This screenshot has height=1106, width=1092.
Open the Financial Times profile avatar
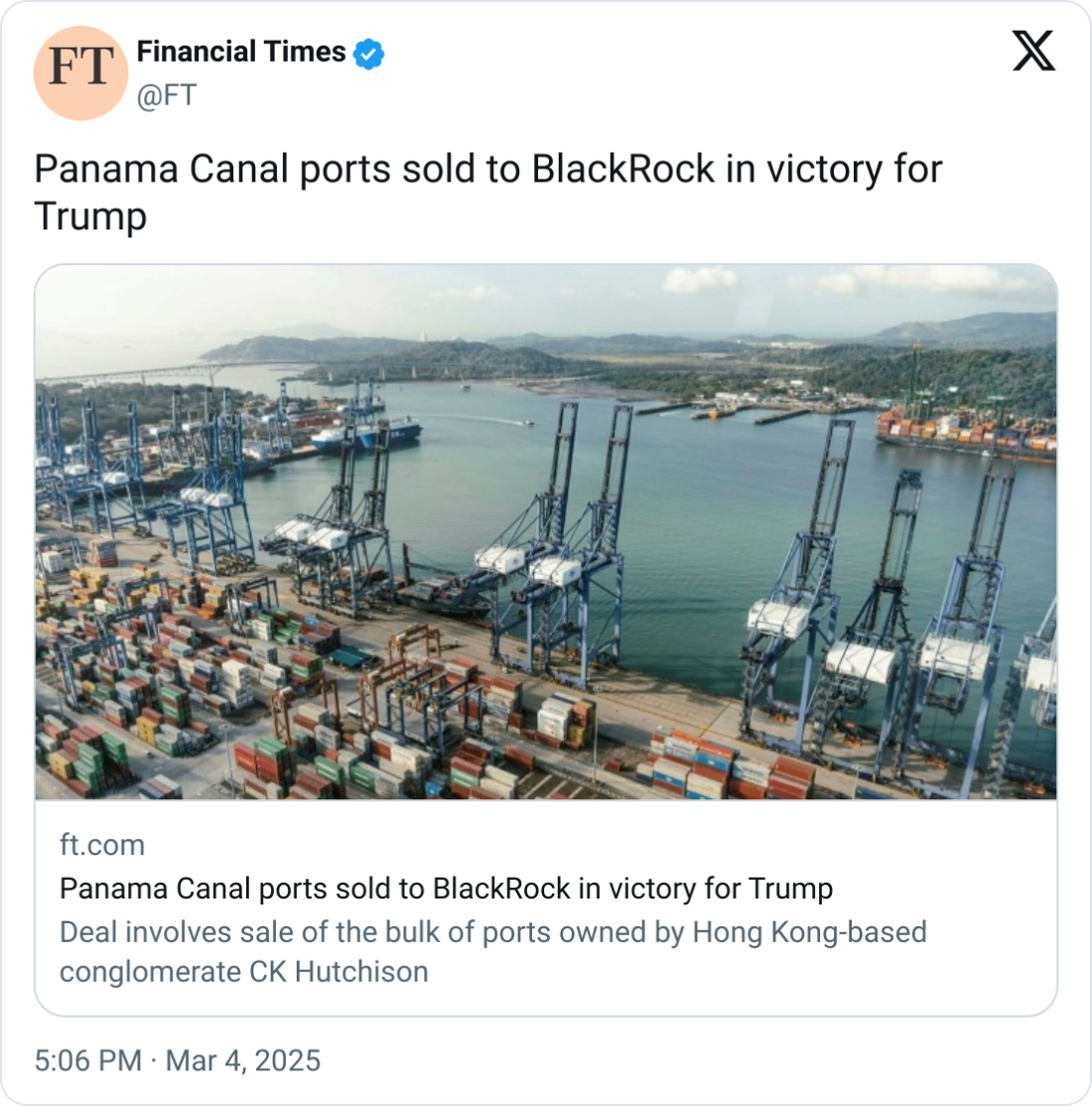point(80,72)
